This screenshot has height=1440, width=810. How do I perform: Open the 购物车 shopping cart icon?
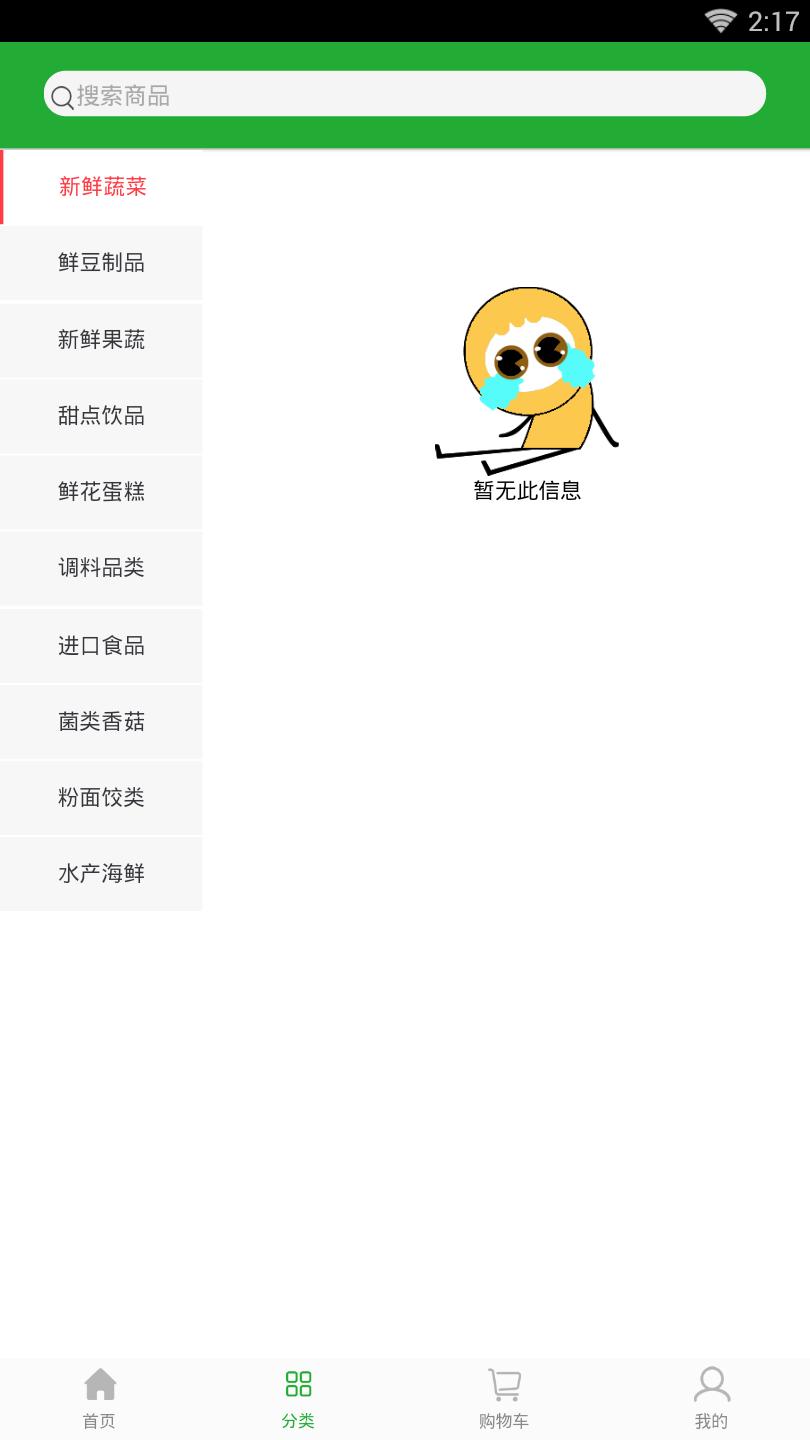click(x=504, y=1385)
